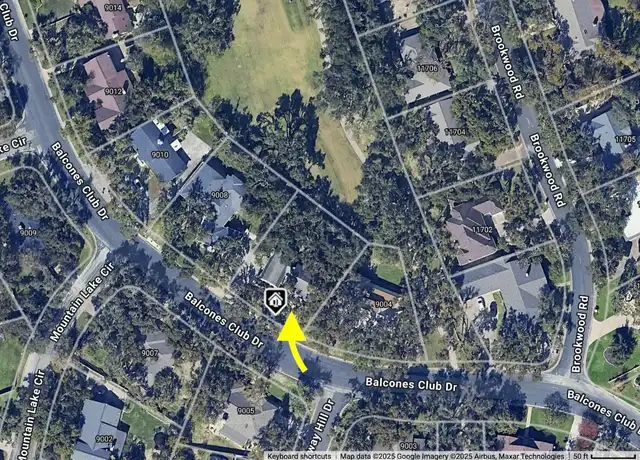Screen dimensions: 640x460
Task: Tap the home marker on the map
Action: pyautogui.click(x=276, y=298)
